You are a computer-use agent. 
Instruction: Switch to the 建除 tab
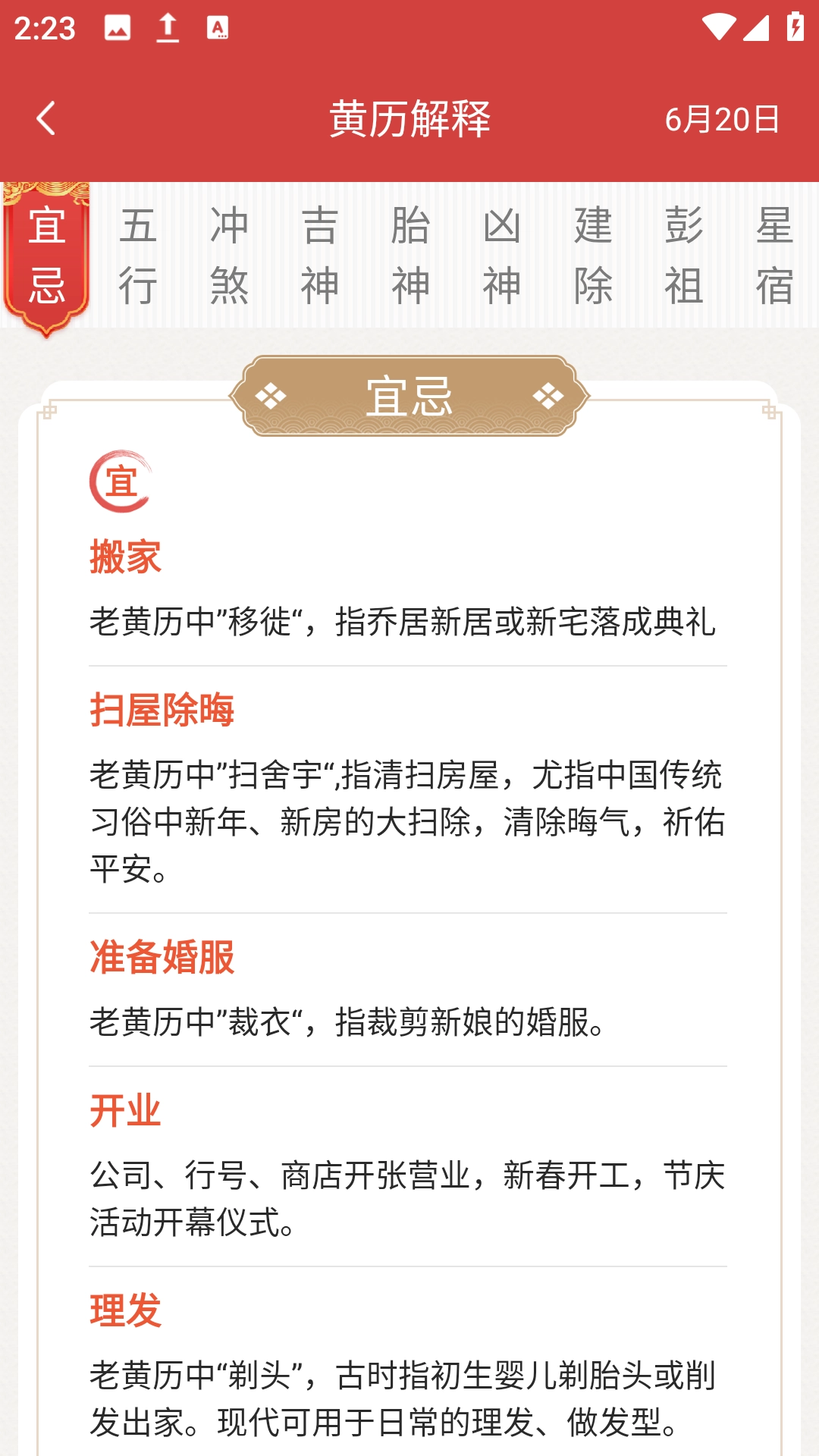pos(592,256)
